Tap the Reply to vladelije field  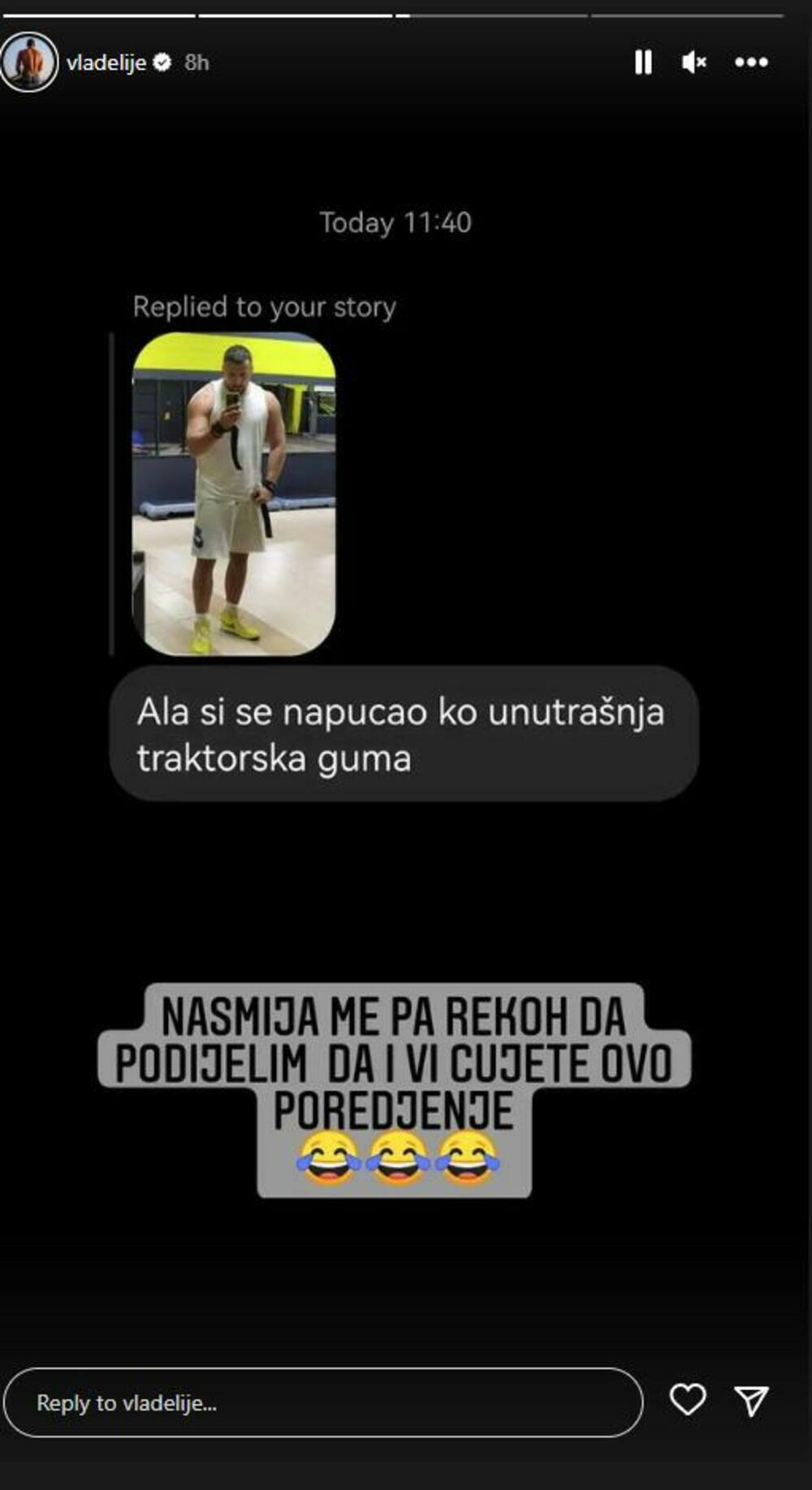coord(323,1402)
